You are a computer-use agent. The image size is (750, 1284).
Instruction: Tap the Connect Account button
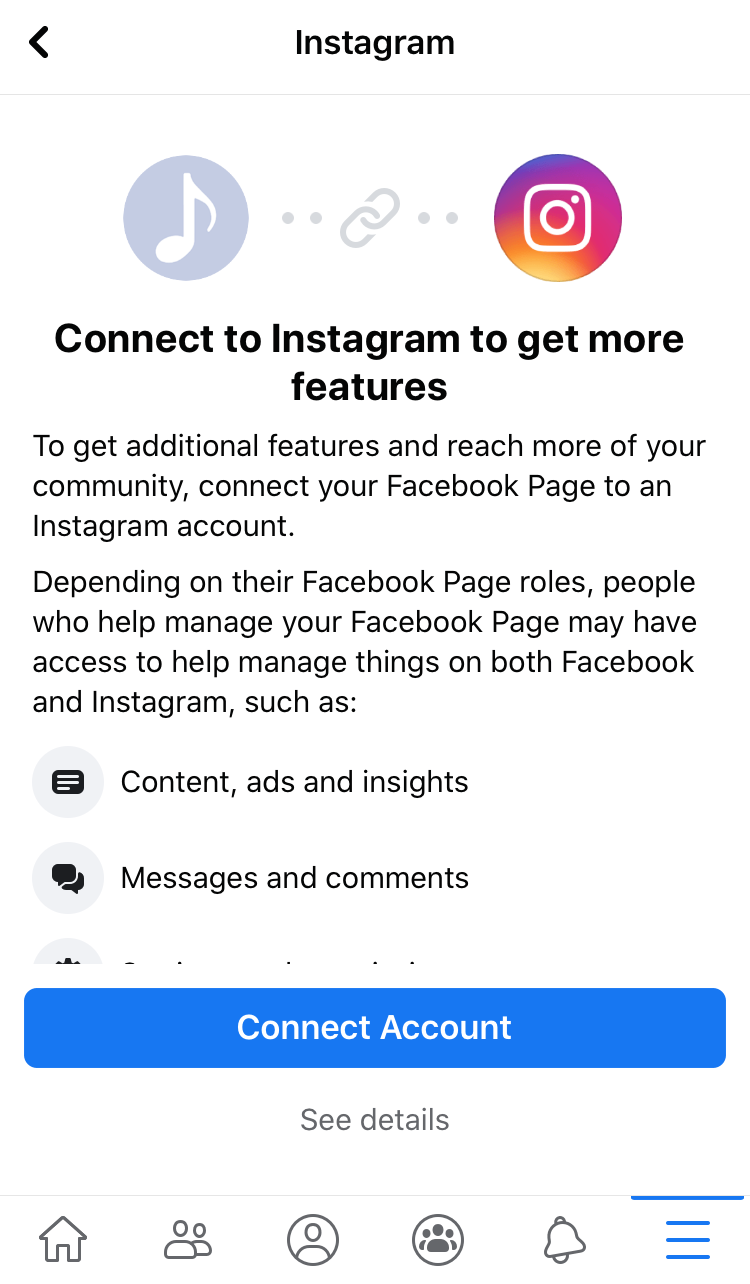(375, 1028)
